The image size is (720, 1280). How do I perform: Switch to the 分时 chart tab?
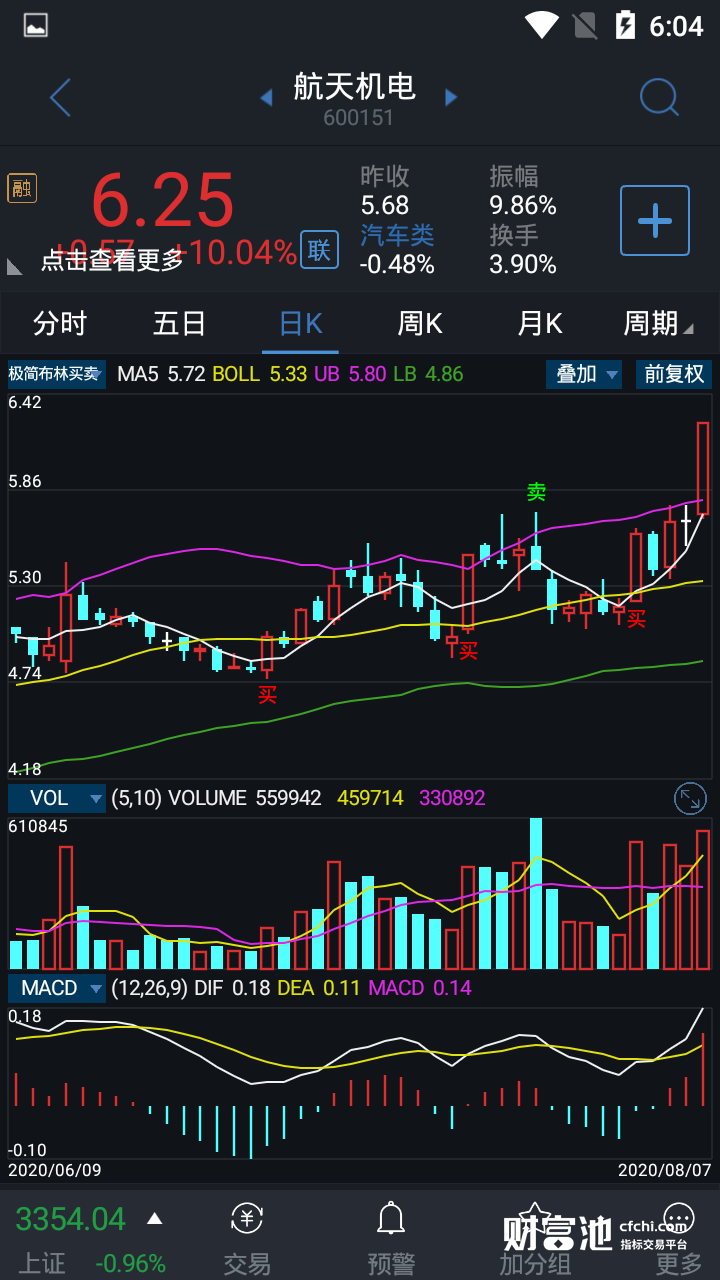point(60,324)
